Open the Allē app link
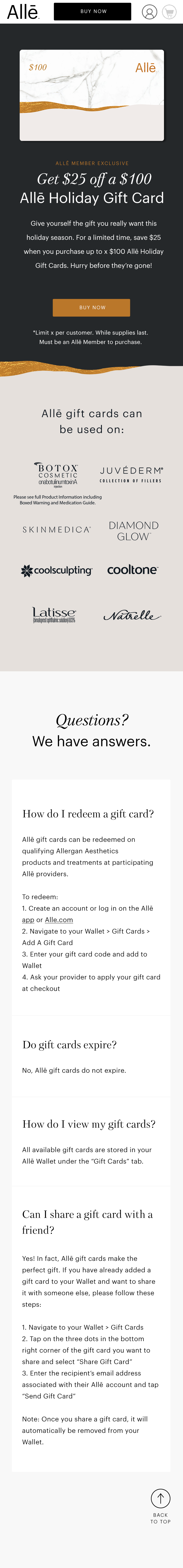 point(28,920)
